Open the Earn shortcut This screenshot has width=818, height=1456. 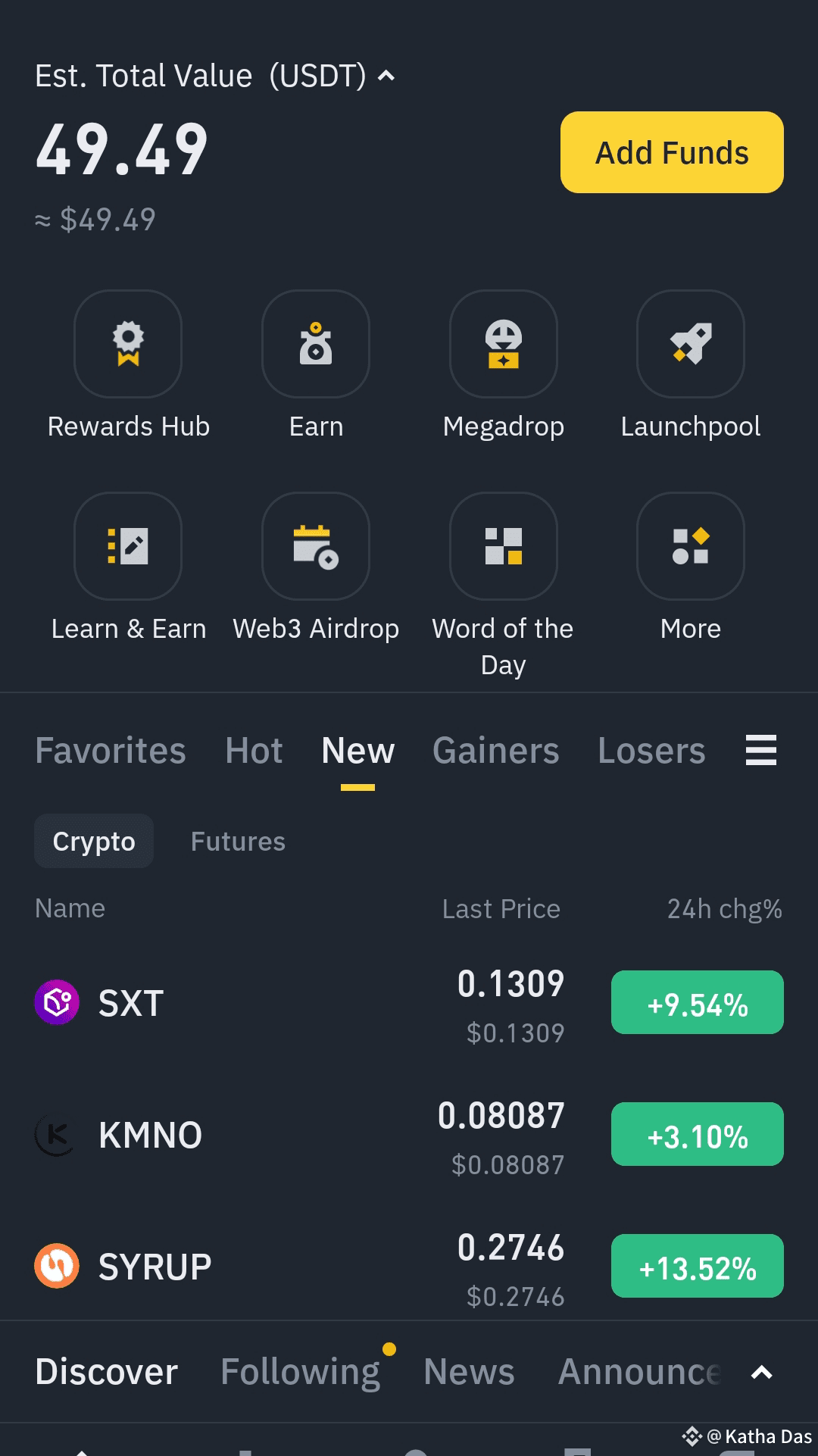[316, 345]
